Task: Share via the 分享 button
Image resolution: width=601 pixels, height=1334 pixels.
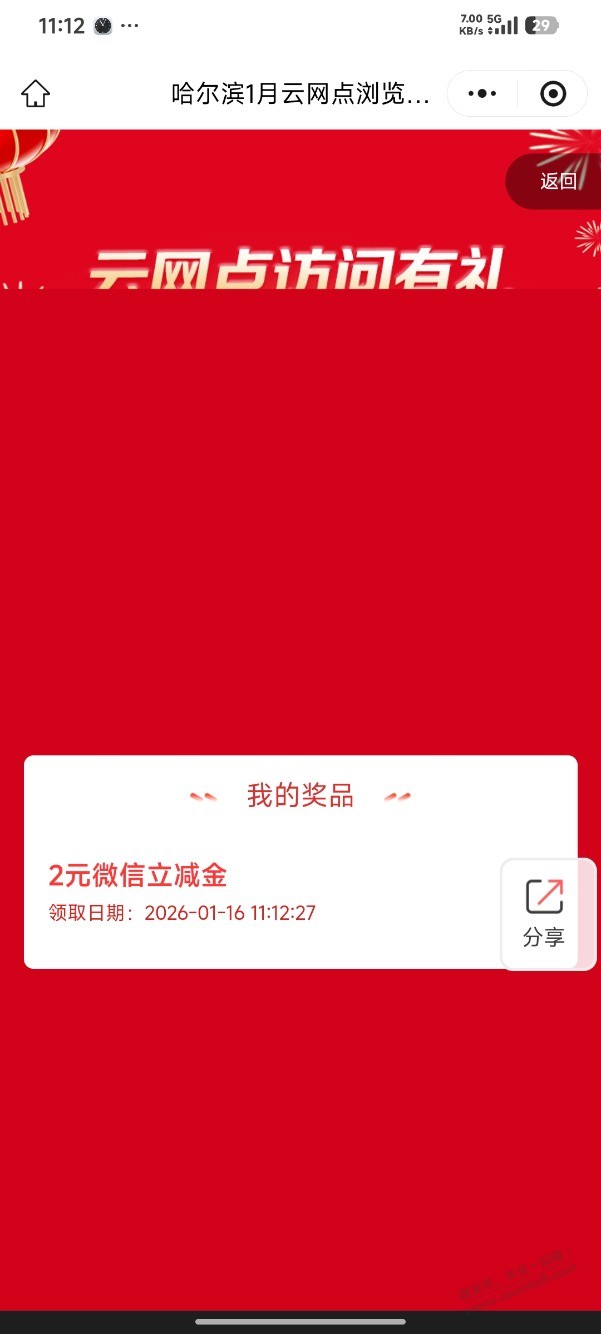Action: 545,913
